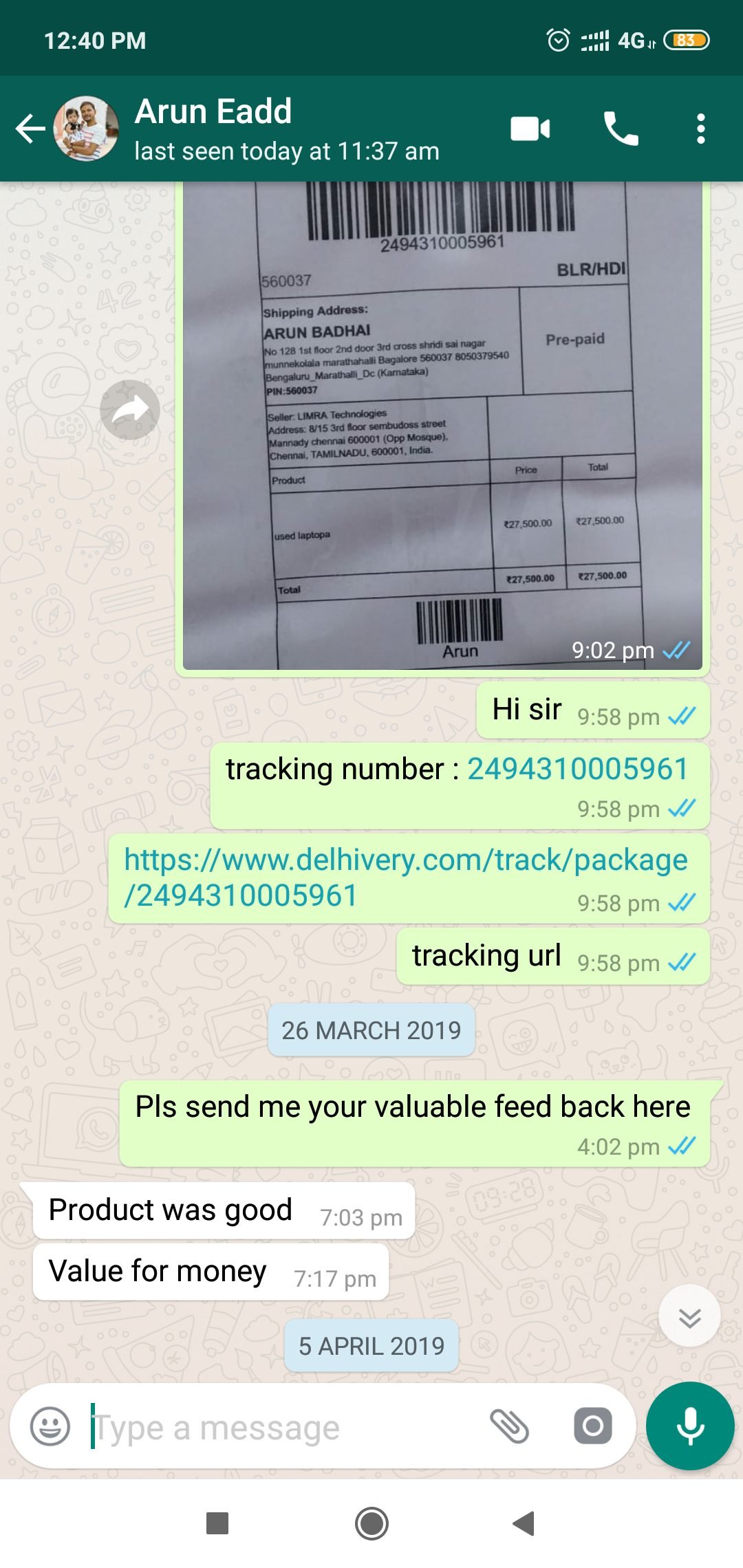Screen dimensions: 743x1568
Task: Open the emoji picker
Action: tap(50, 1426)
